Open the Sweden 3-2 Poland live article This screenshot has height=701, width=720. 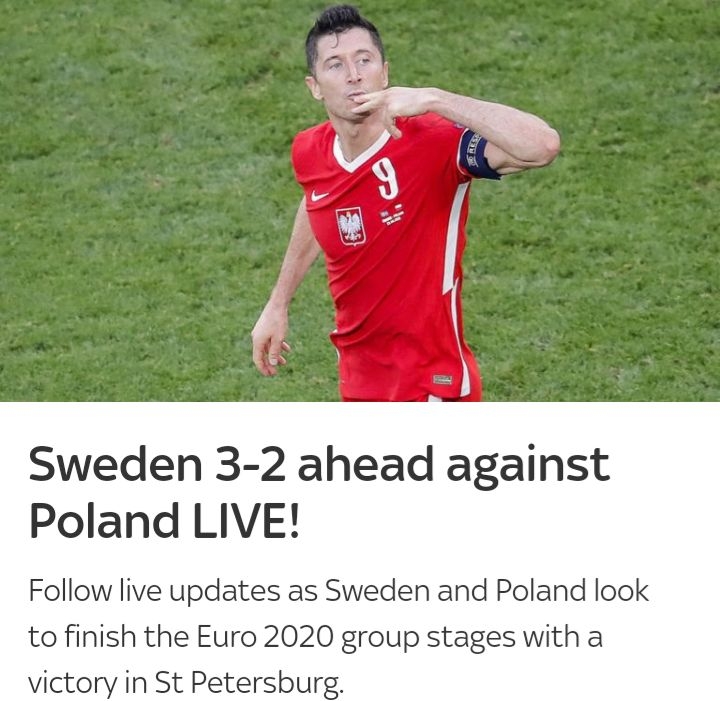318,492
